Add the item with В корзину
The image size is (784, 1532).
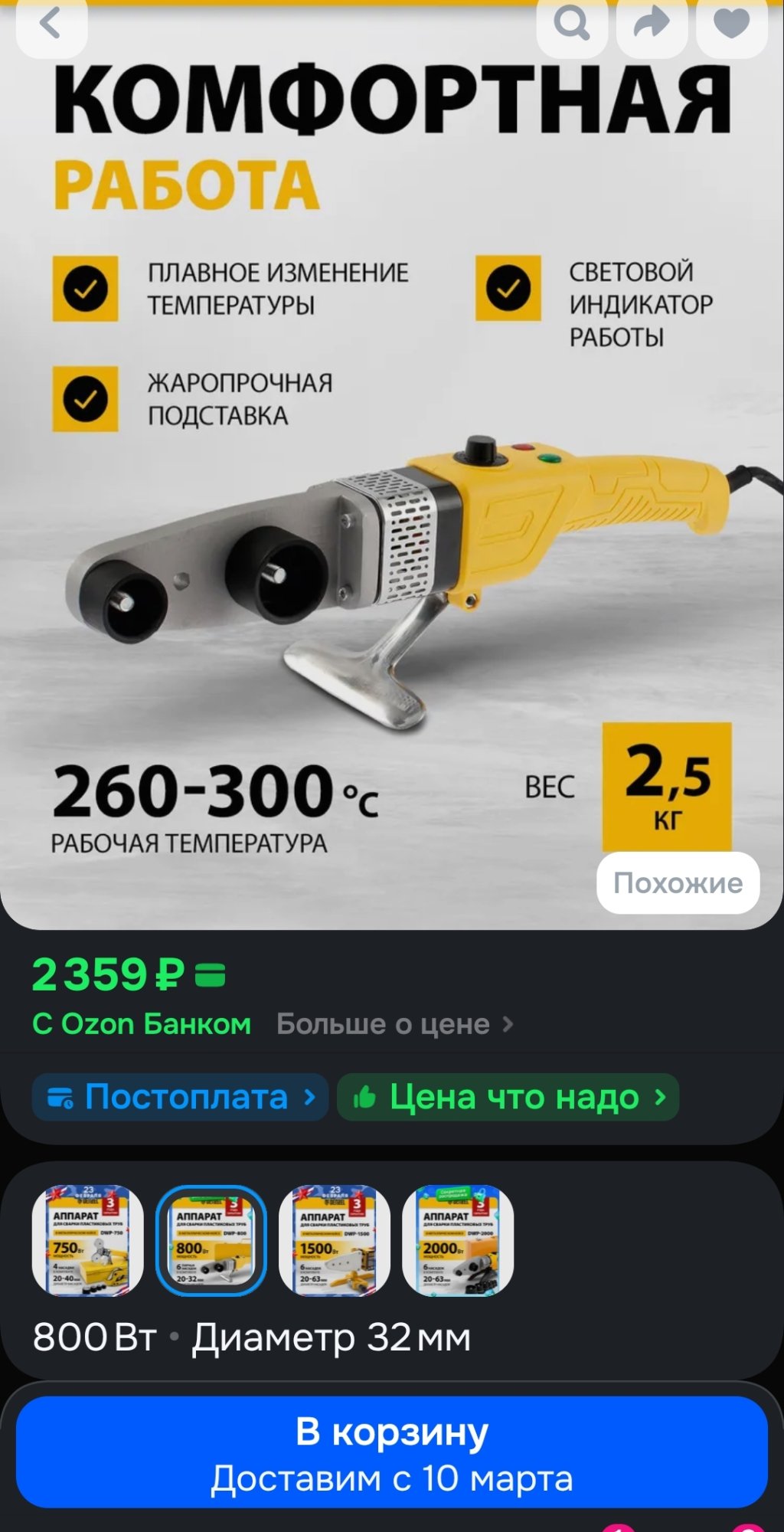tap(392, 1452)
